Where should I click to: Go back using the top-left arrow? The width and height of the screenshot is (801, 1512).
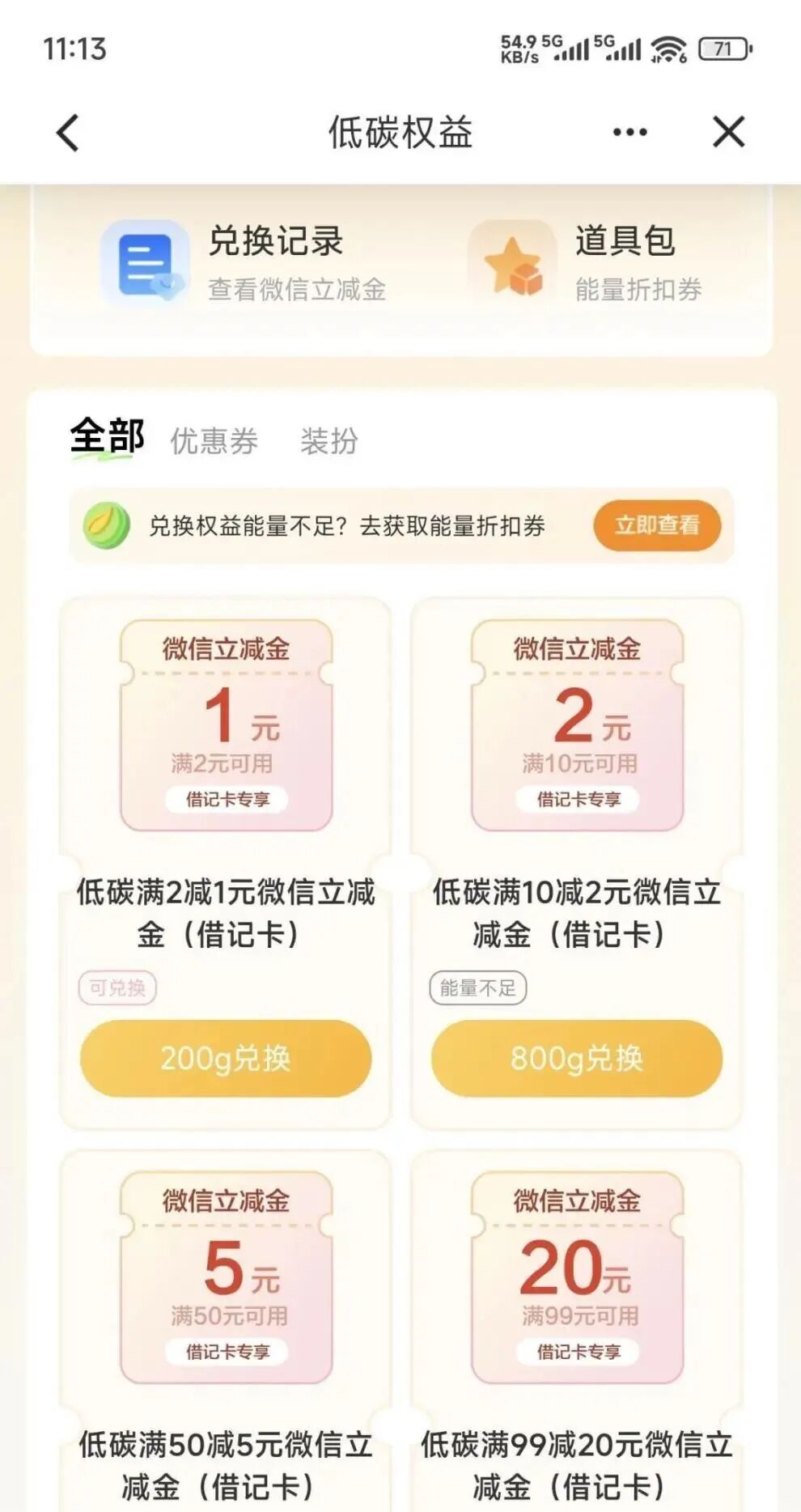point(69,132)
